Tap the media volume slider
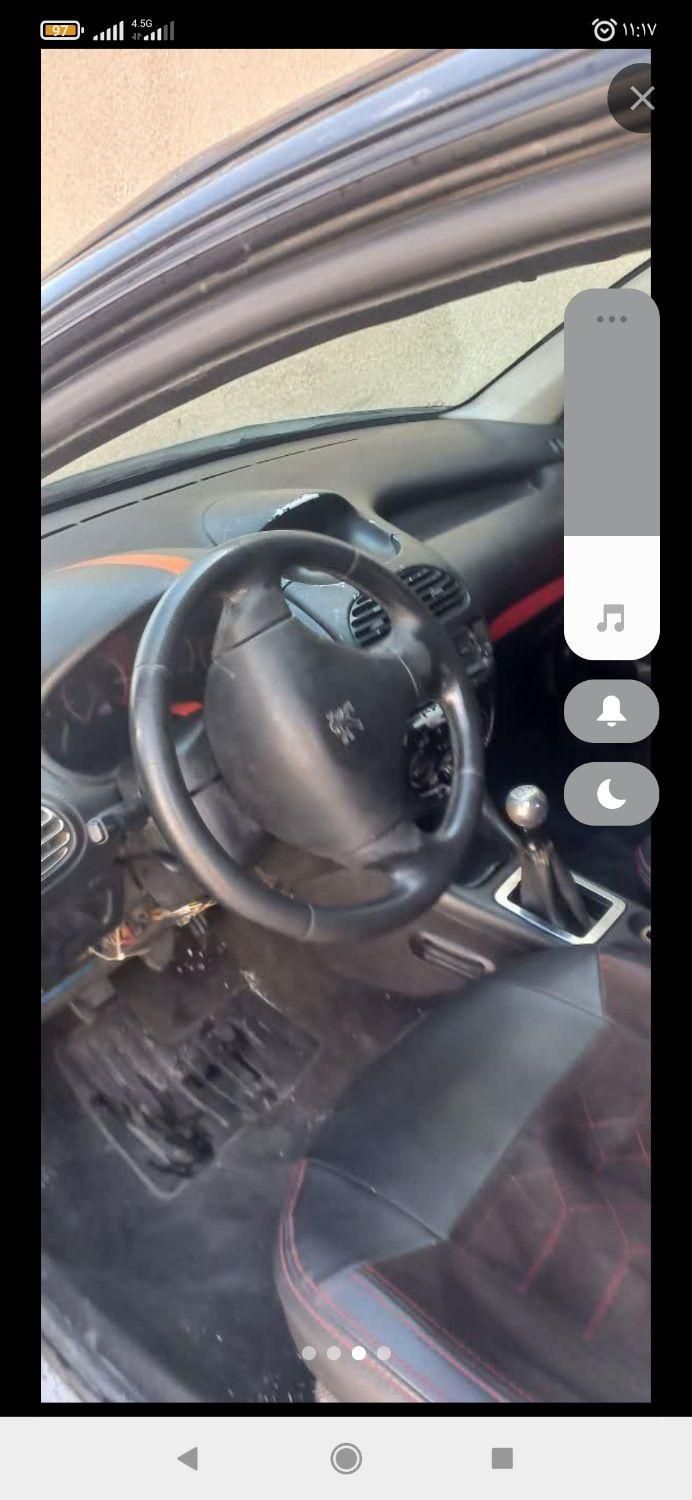 click(611, 474)
